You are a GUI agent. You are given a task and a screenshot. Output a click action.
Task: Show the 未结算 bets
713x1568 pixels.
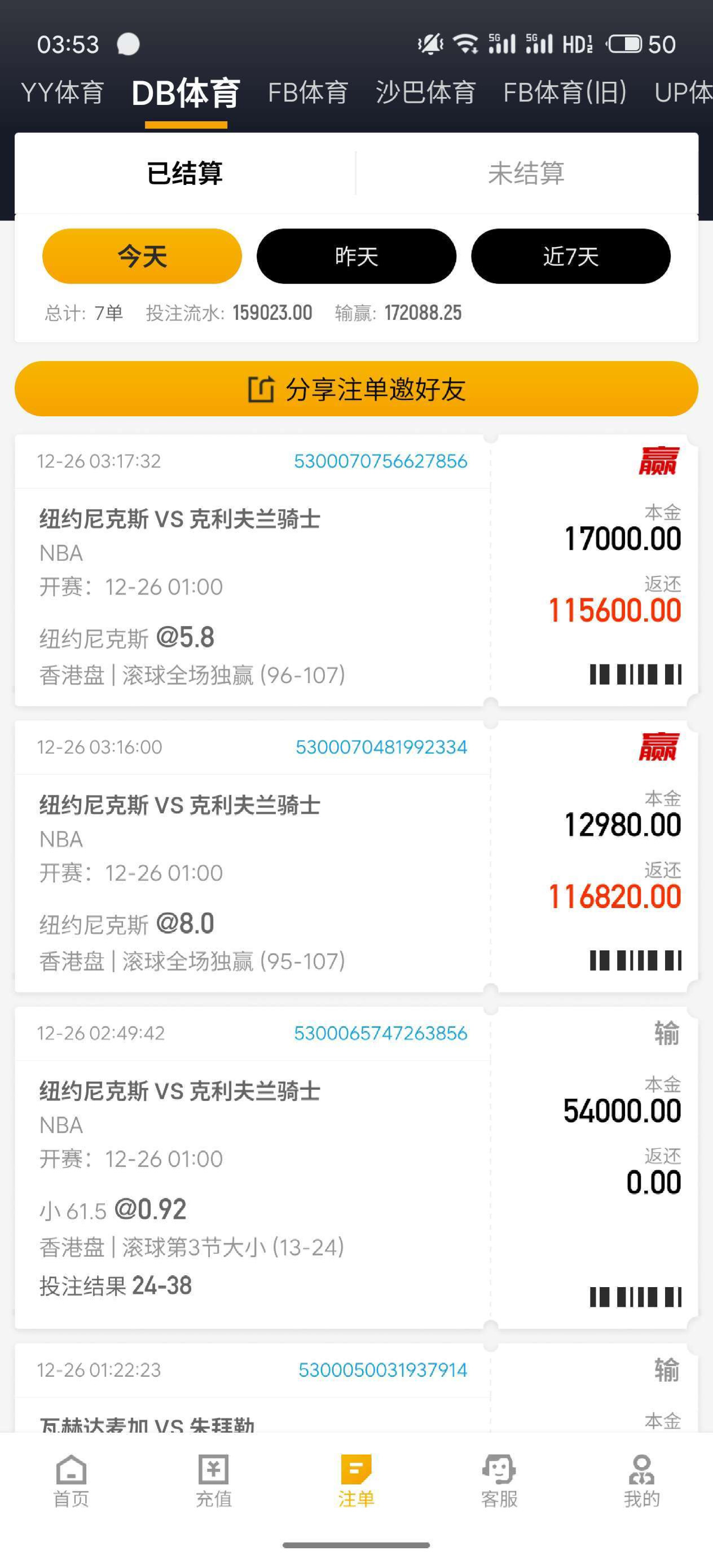(526, 174)
